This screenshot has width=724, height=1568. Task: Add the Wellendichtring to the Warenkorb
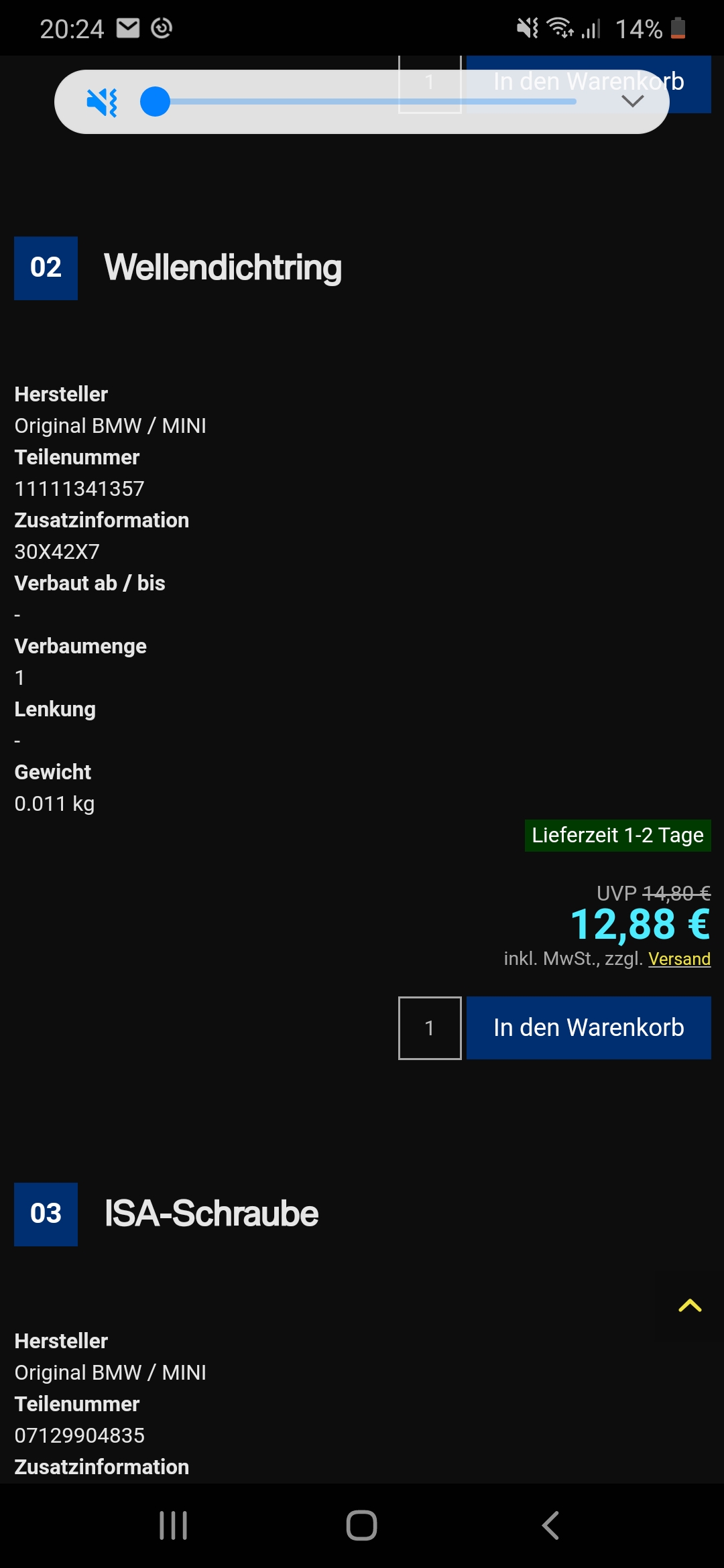point(589,1027)
